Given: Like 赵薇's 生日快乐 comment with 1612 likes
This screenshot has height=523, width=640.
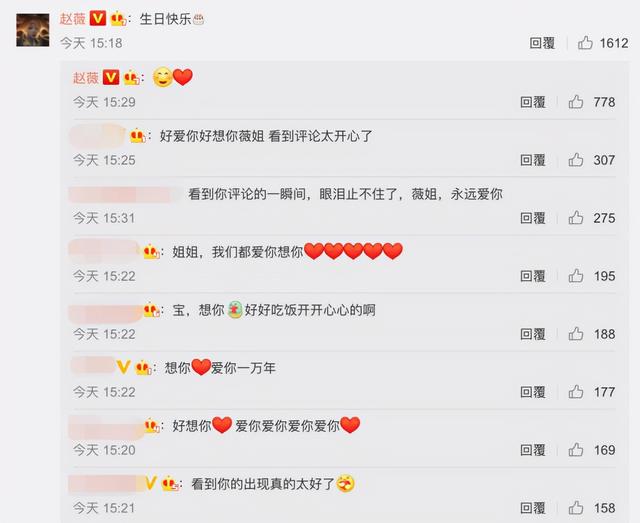Looking at the screenshot, I should pyautogui.click(x=586, y=43).
